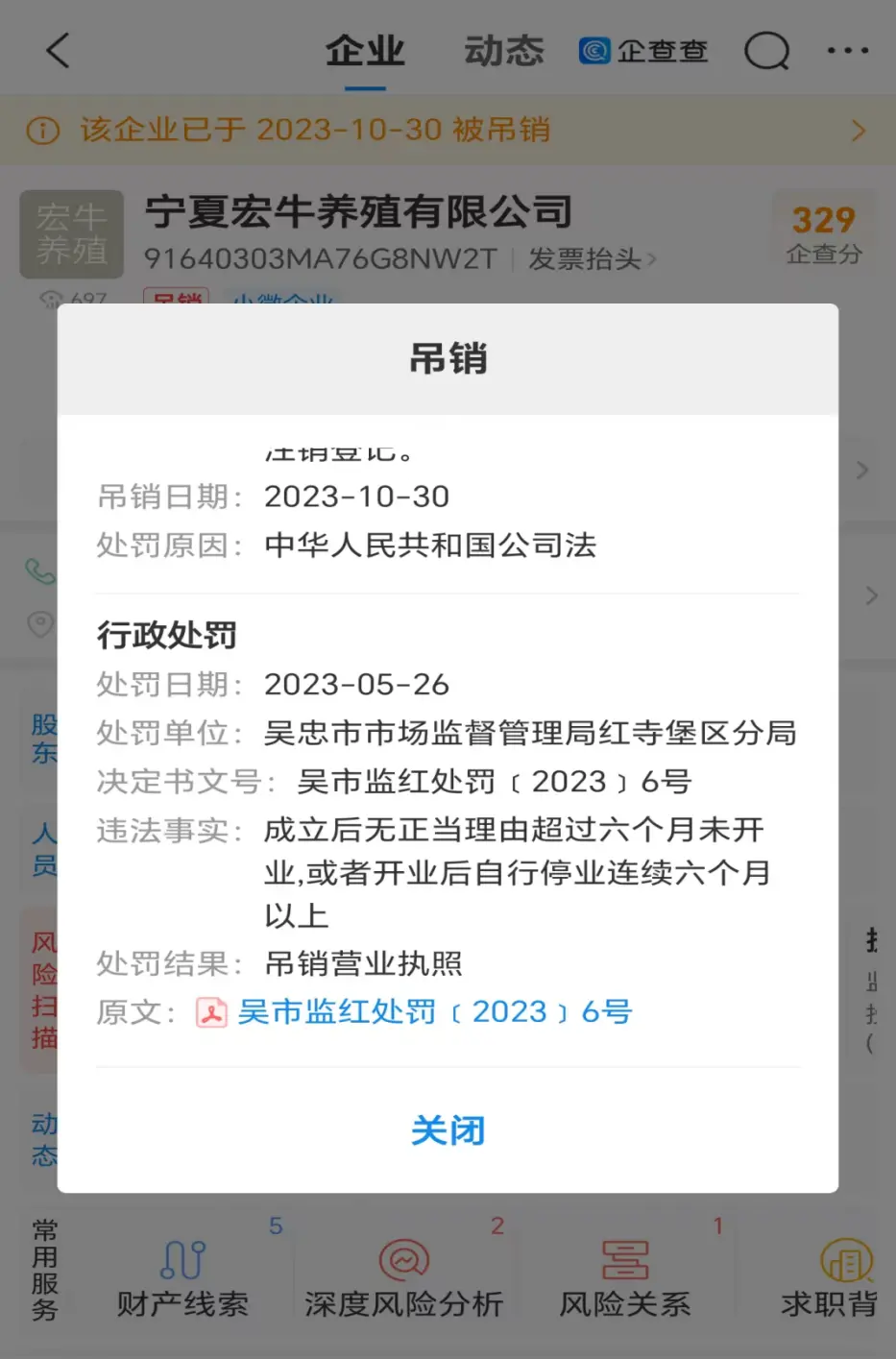This screenshot has height=1359, width=896.
Task: Open 财产线索 service
Action: (182, 1279)
